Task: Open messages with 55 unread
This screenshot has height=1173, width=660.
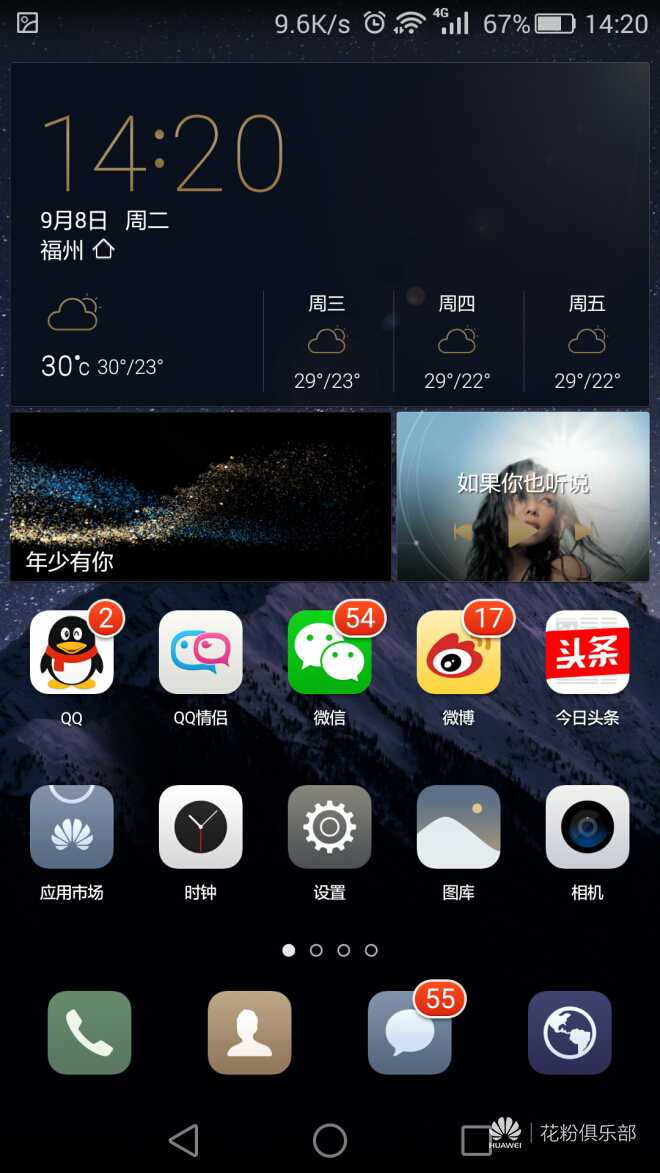Action: (x=409, y=1032)
